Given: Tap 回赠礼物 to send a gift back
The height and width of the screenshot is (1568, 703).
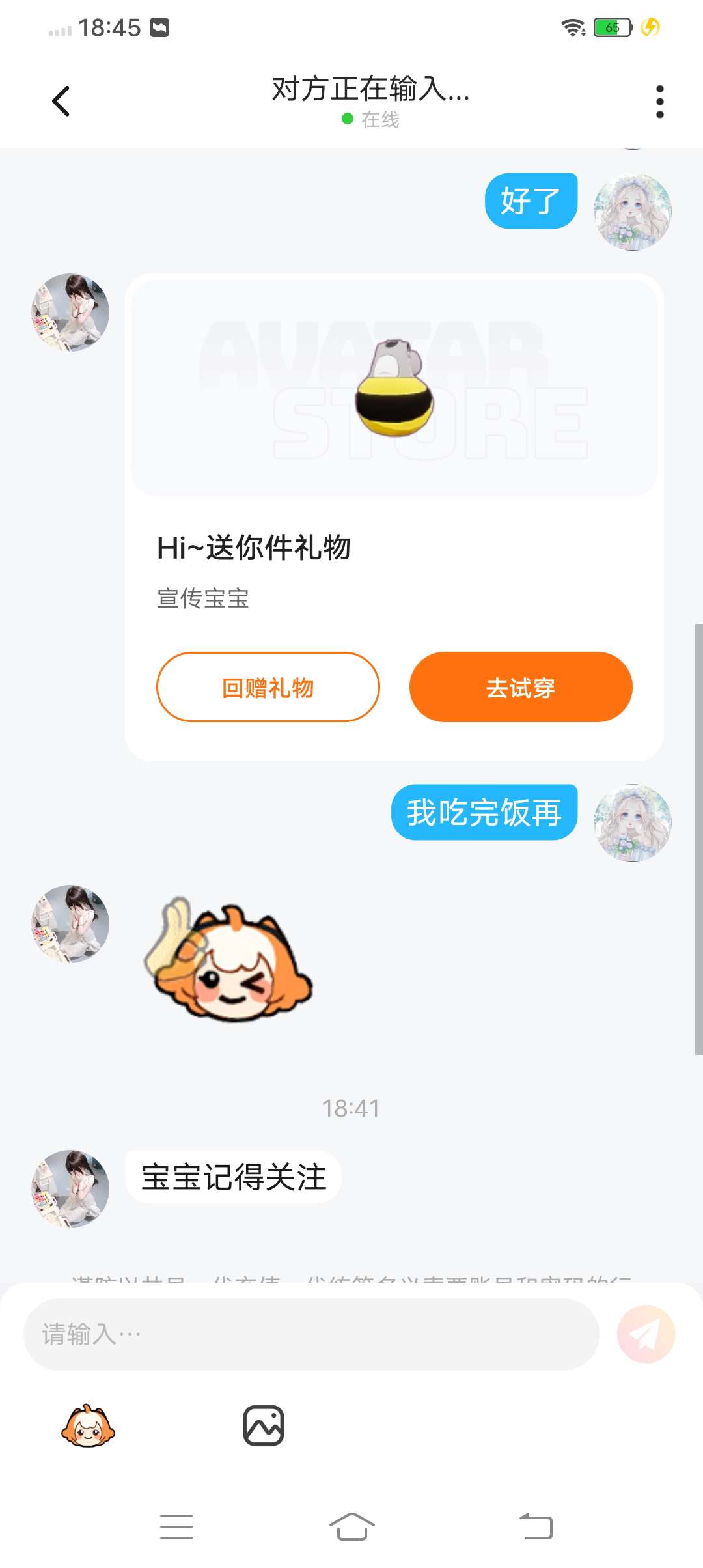Looking at the screenshot, I should pos(268,687).
